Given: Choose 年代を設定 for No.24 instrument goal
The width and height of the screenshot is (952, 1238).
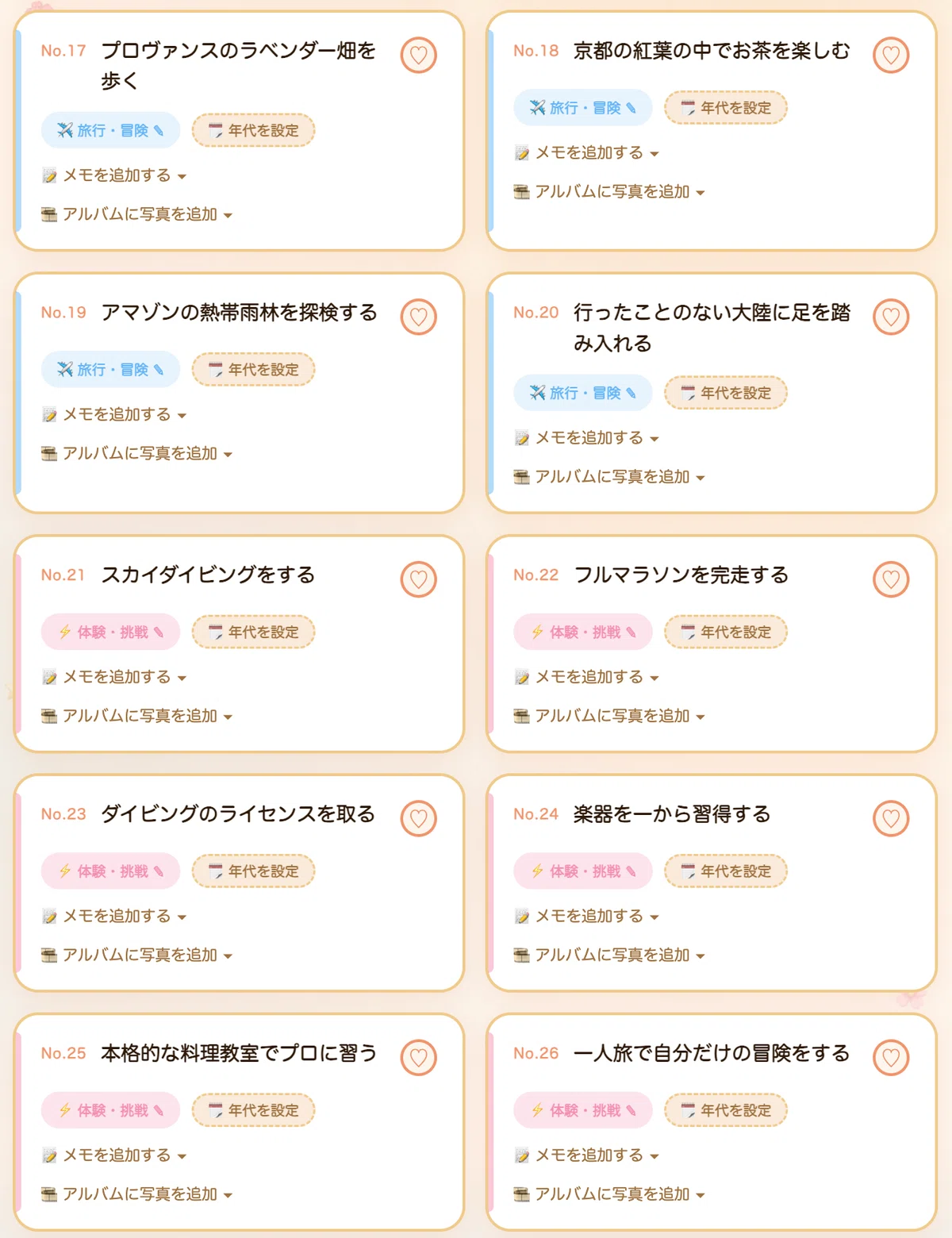Looking at the screenshot, I should 726,871.
